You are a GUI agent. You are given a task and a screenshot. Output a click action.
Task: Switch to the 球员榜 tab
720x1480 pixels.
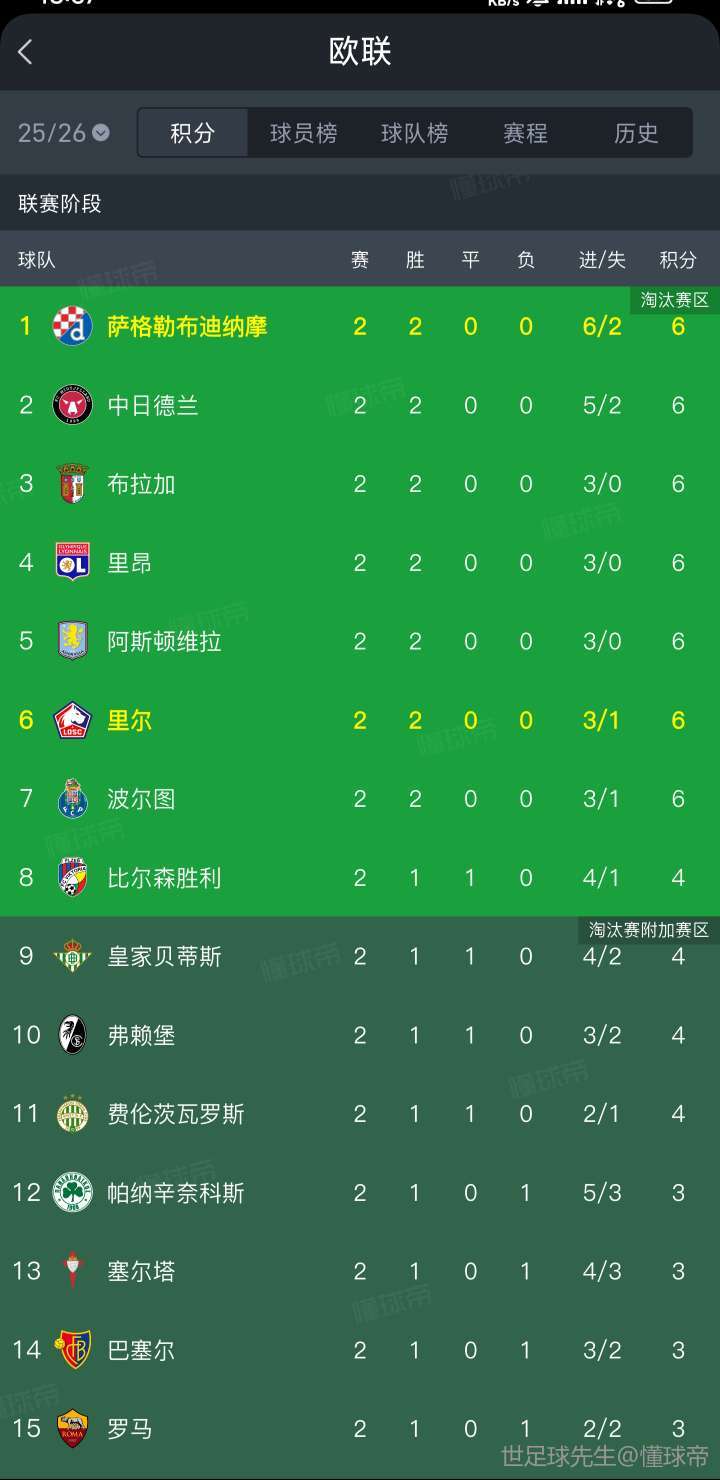[303, 133]
